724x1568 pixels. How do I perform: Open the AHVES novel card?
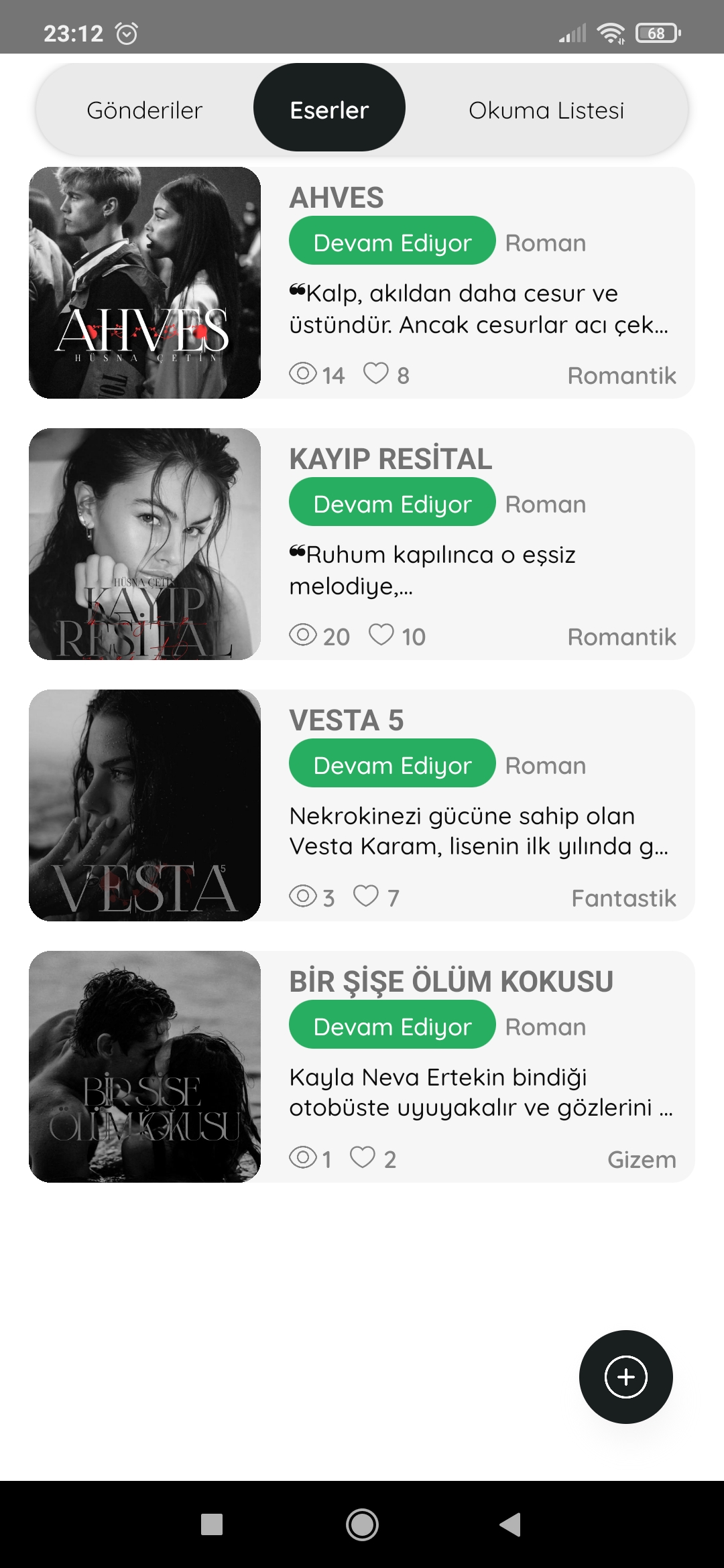tap(362, 283)
